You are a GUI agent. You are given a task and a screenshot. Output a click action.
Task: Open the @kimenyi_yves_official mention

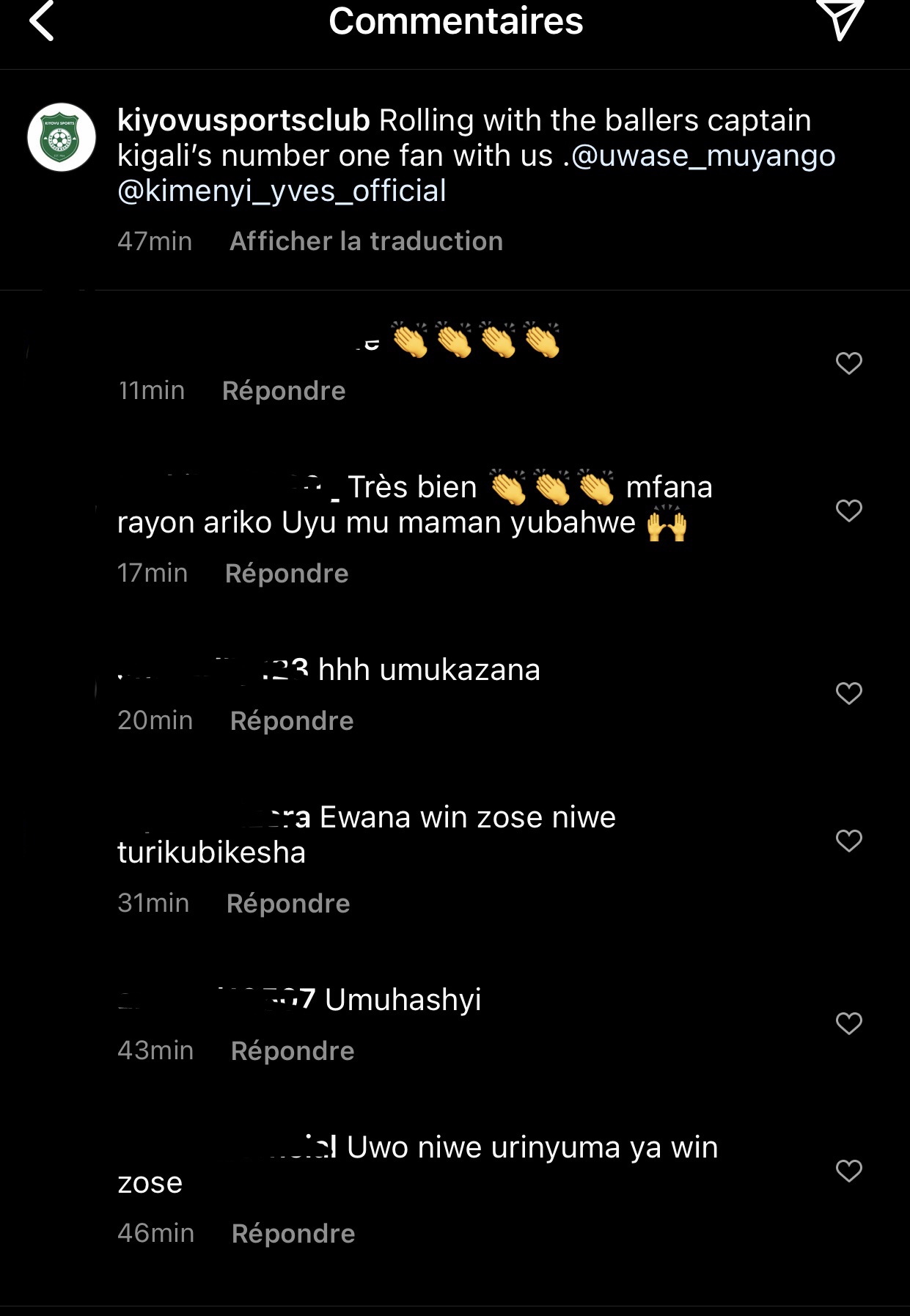click(x=282, y=191)
